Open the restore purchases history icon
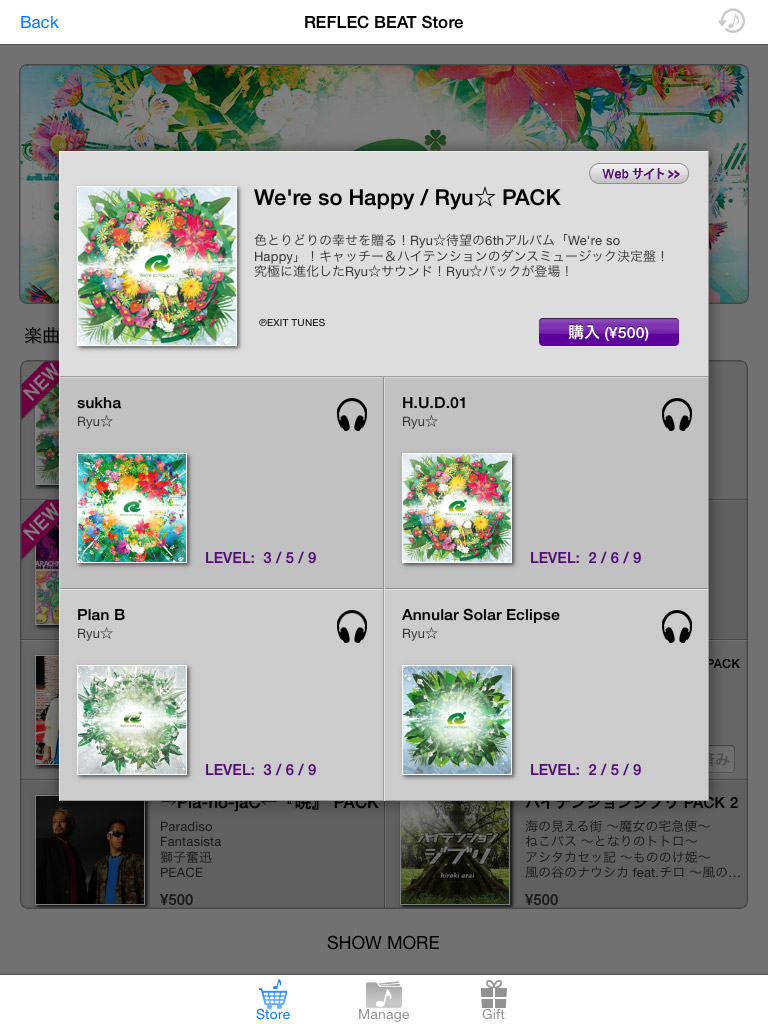Viewport: 768px width, 1024px height. [732, 21]
